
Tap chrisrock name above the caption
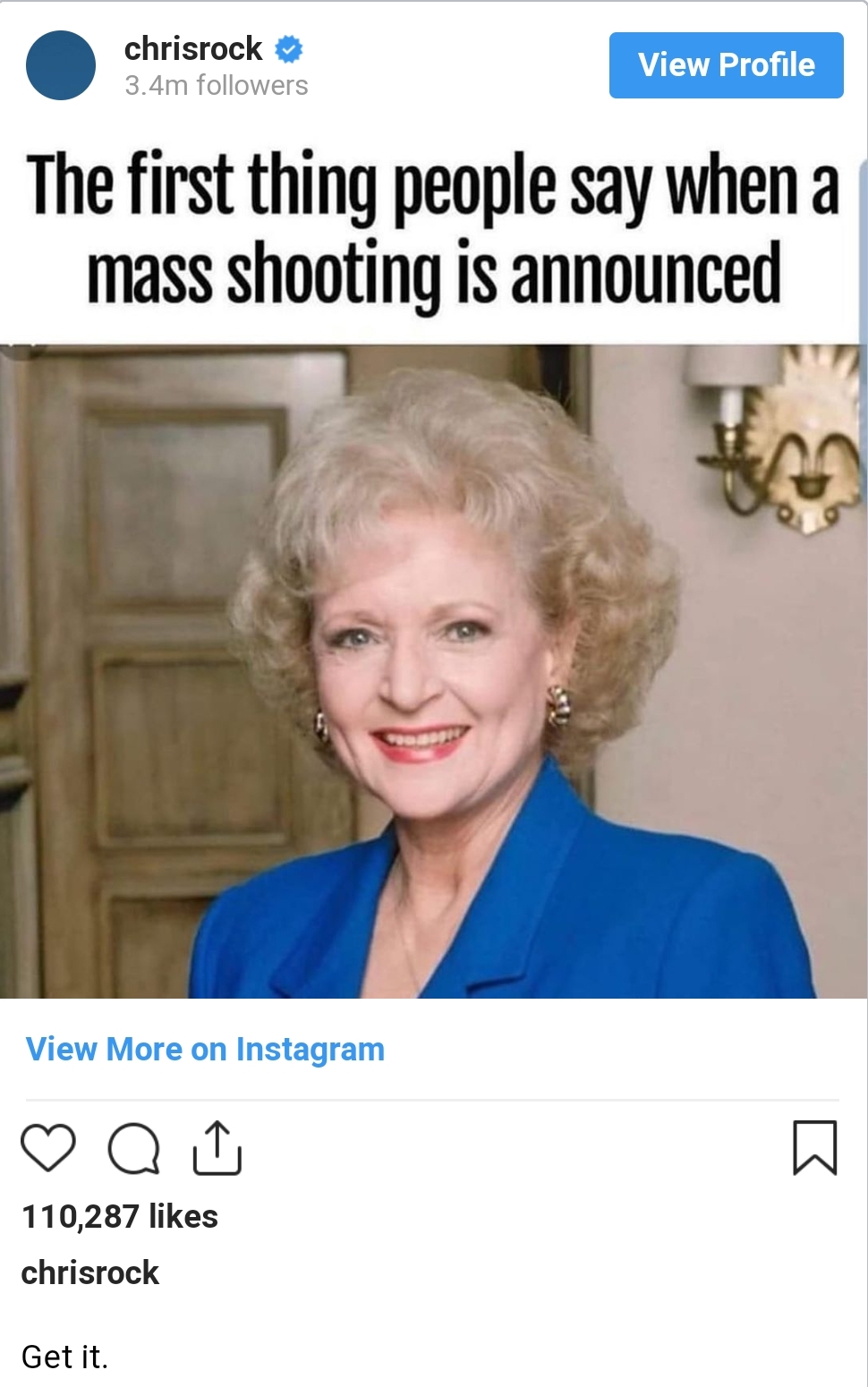tap(90, 1272)
